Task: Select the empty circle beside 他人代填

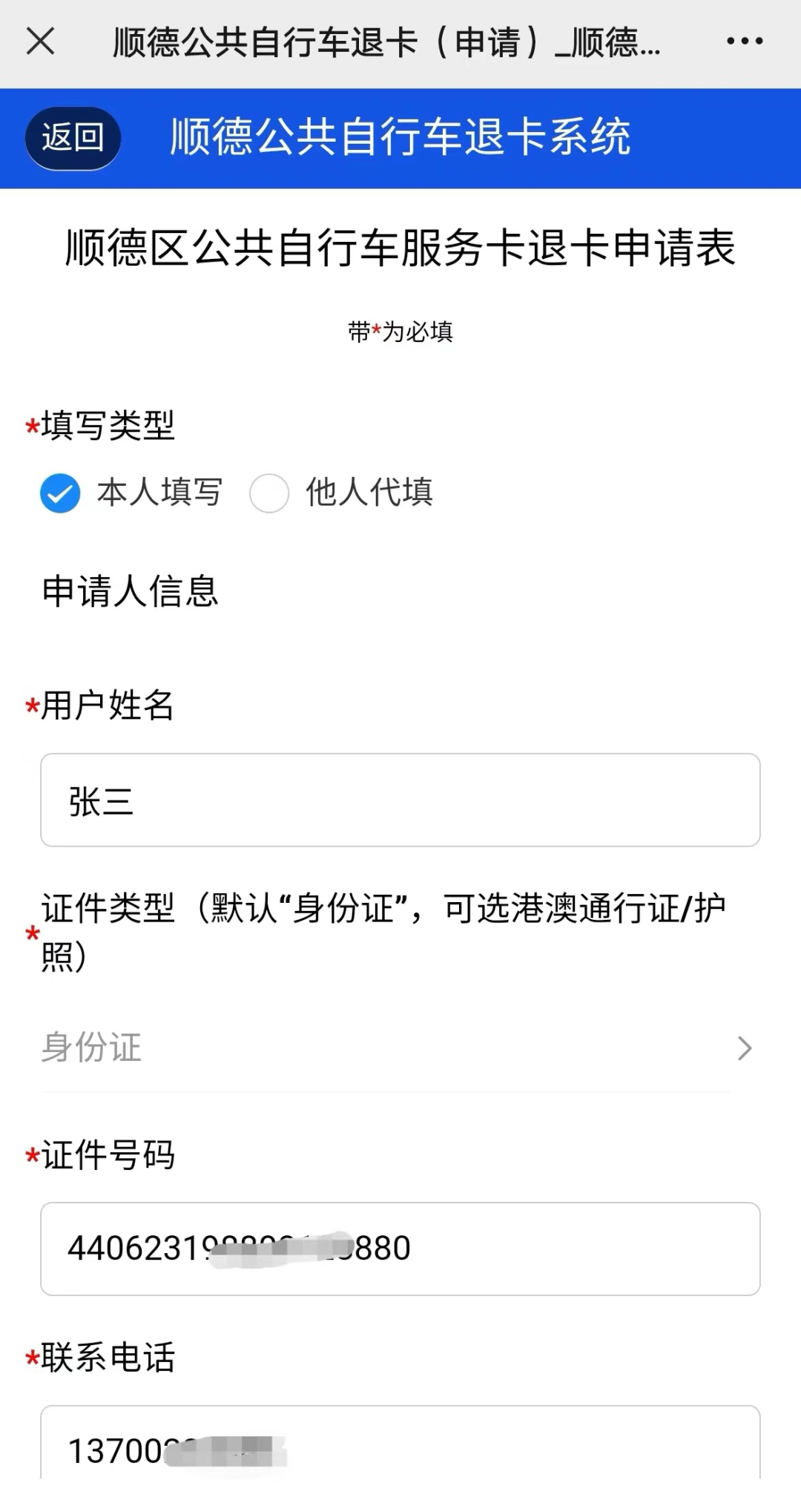Action: click(x=269, y=492)
